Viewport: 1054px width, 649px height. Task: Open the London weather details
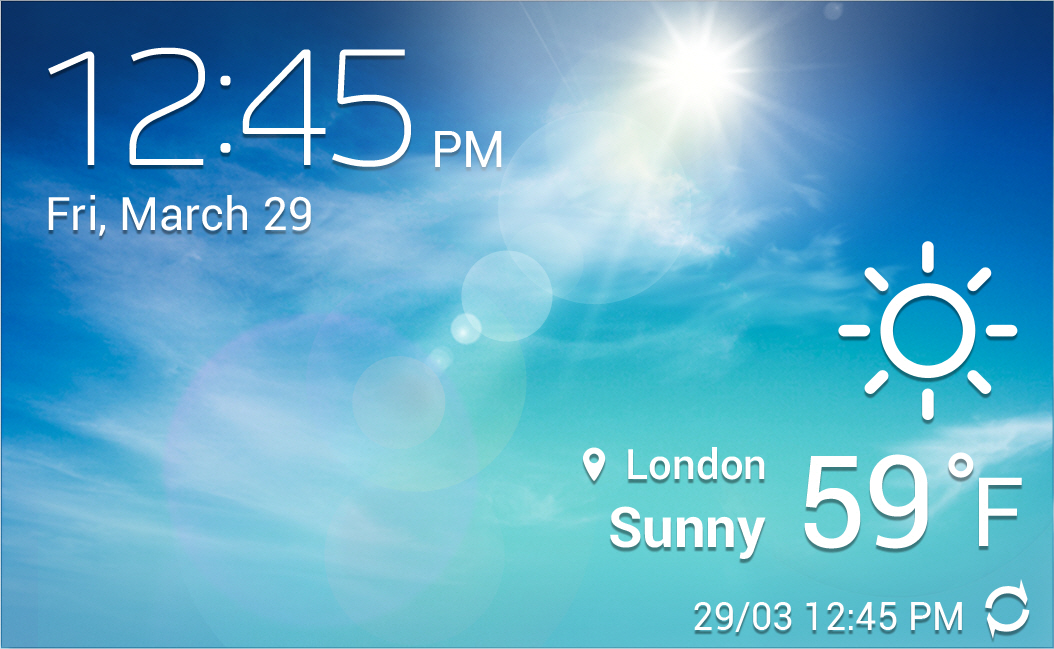click(695, 466)
